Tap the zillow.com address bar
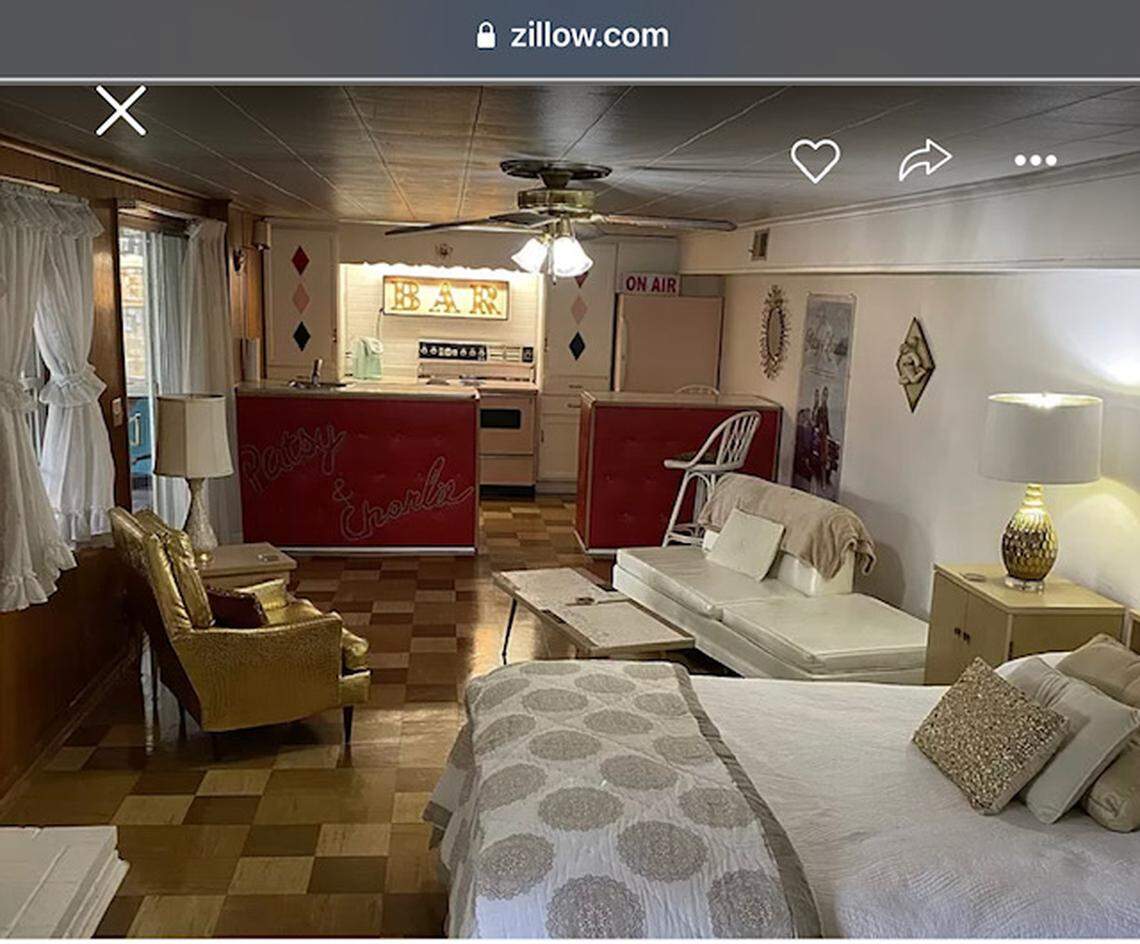1140x944 pixels. tap(572, 36)
